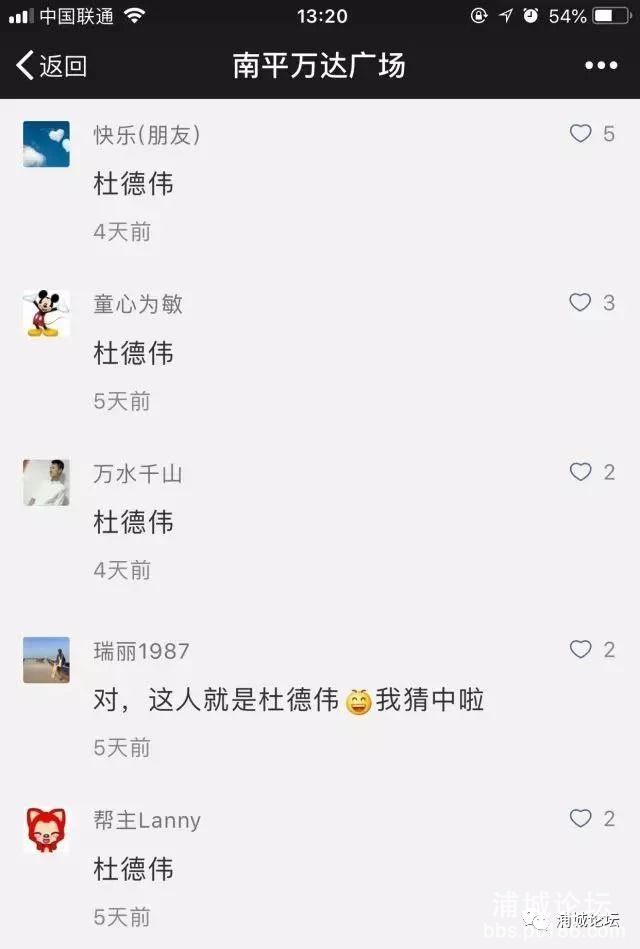Like the comment by 童心为敏

[x=581, y=302]
